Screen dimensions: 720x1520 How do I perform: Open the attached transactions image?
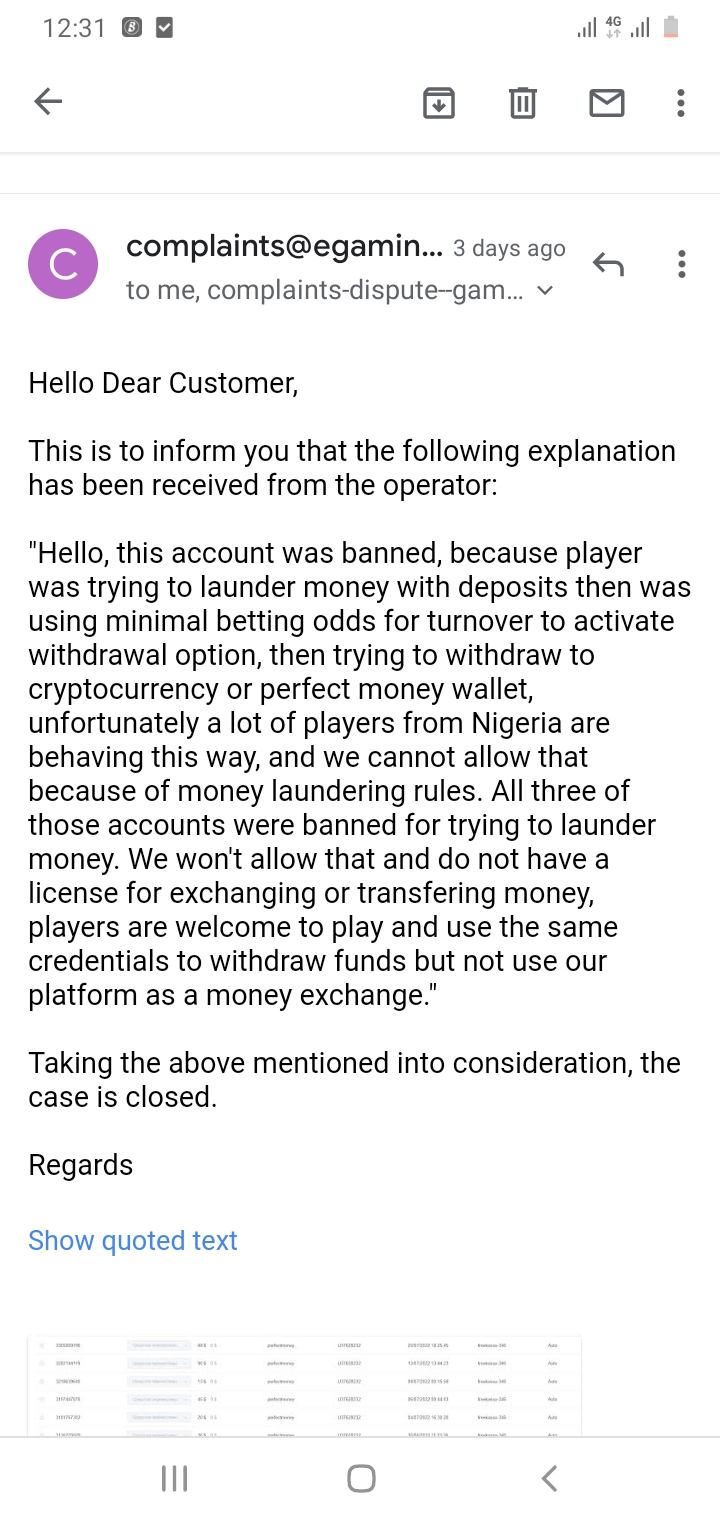(x=305, y=1385)
